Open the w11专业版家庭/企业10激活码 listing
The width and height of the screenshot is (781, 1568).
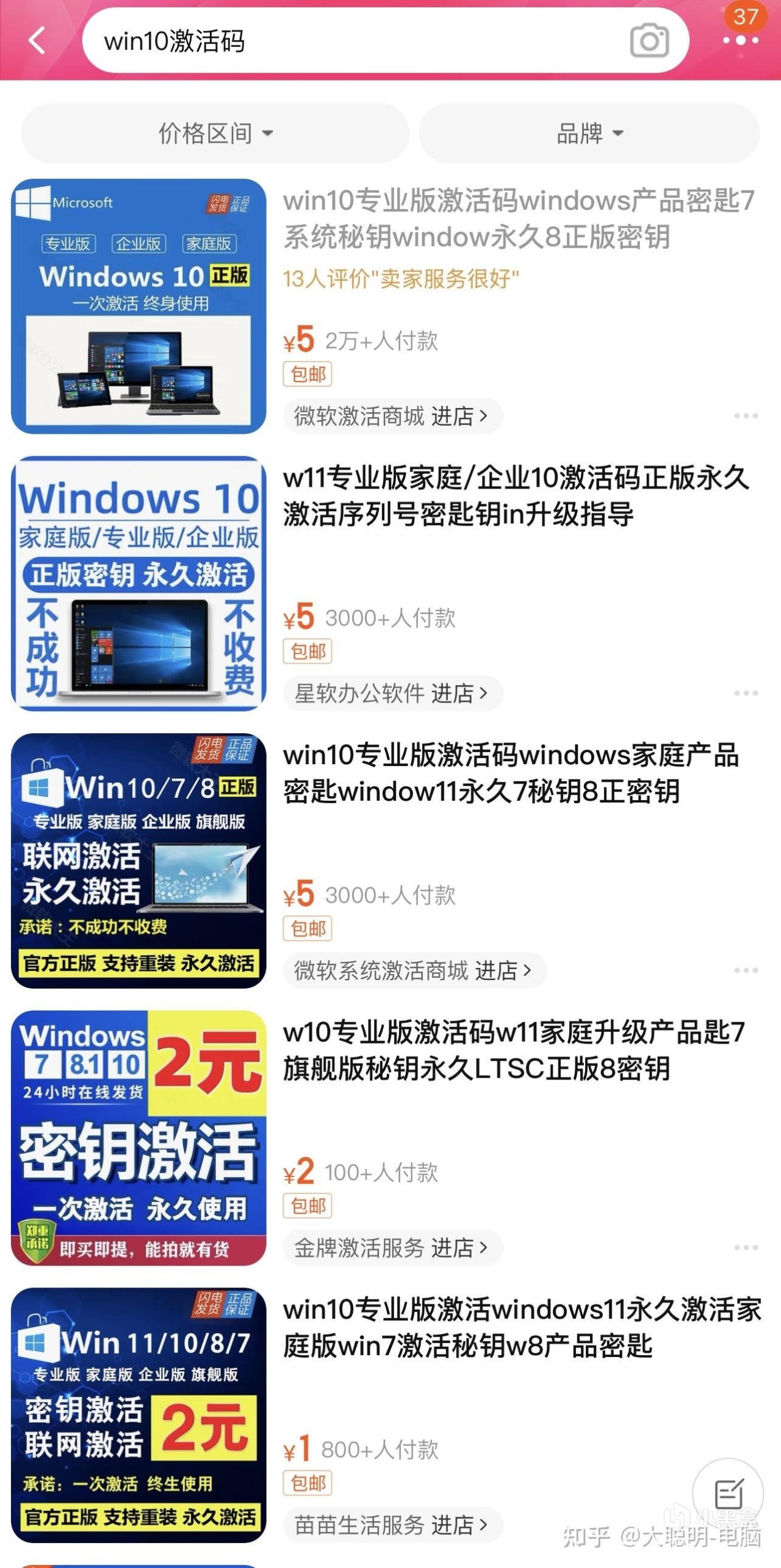point(516,496)
